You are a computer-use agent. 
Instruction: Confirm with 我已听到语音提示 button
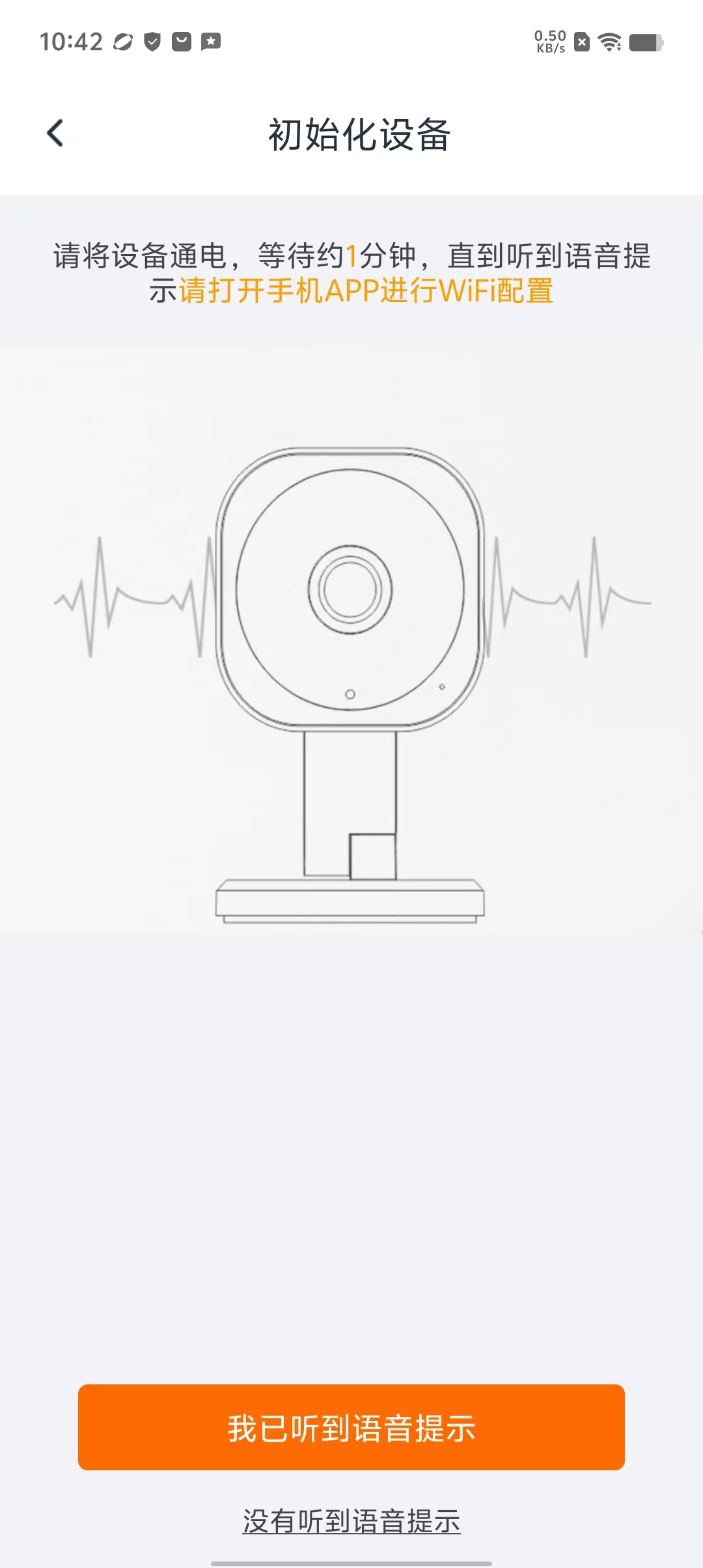coord(351,1427)
